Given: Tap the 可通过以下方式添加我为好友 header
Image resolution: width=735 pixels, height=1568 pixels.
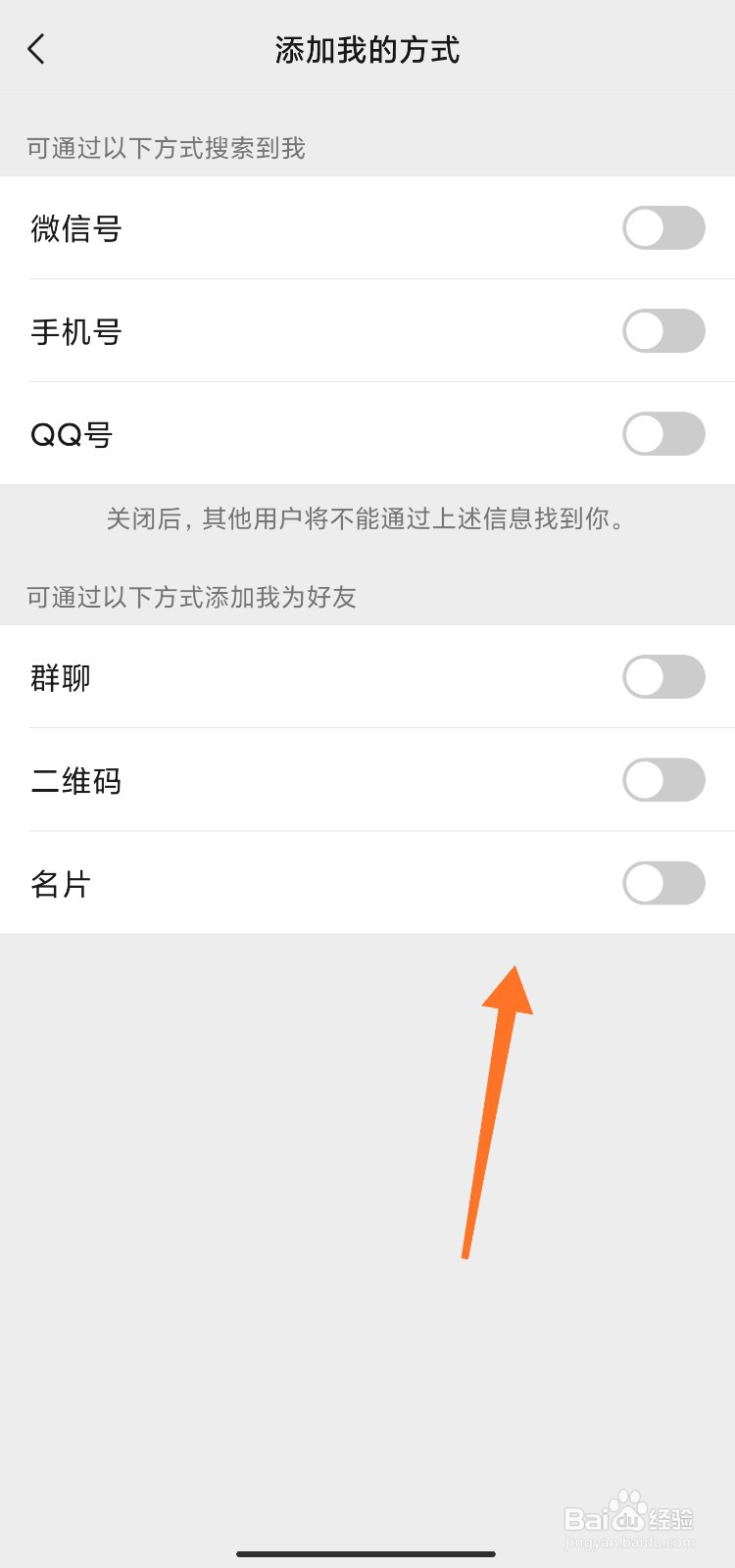Looking at the screenshot, I should [x=192, y=598].
